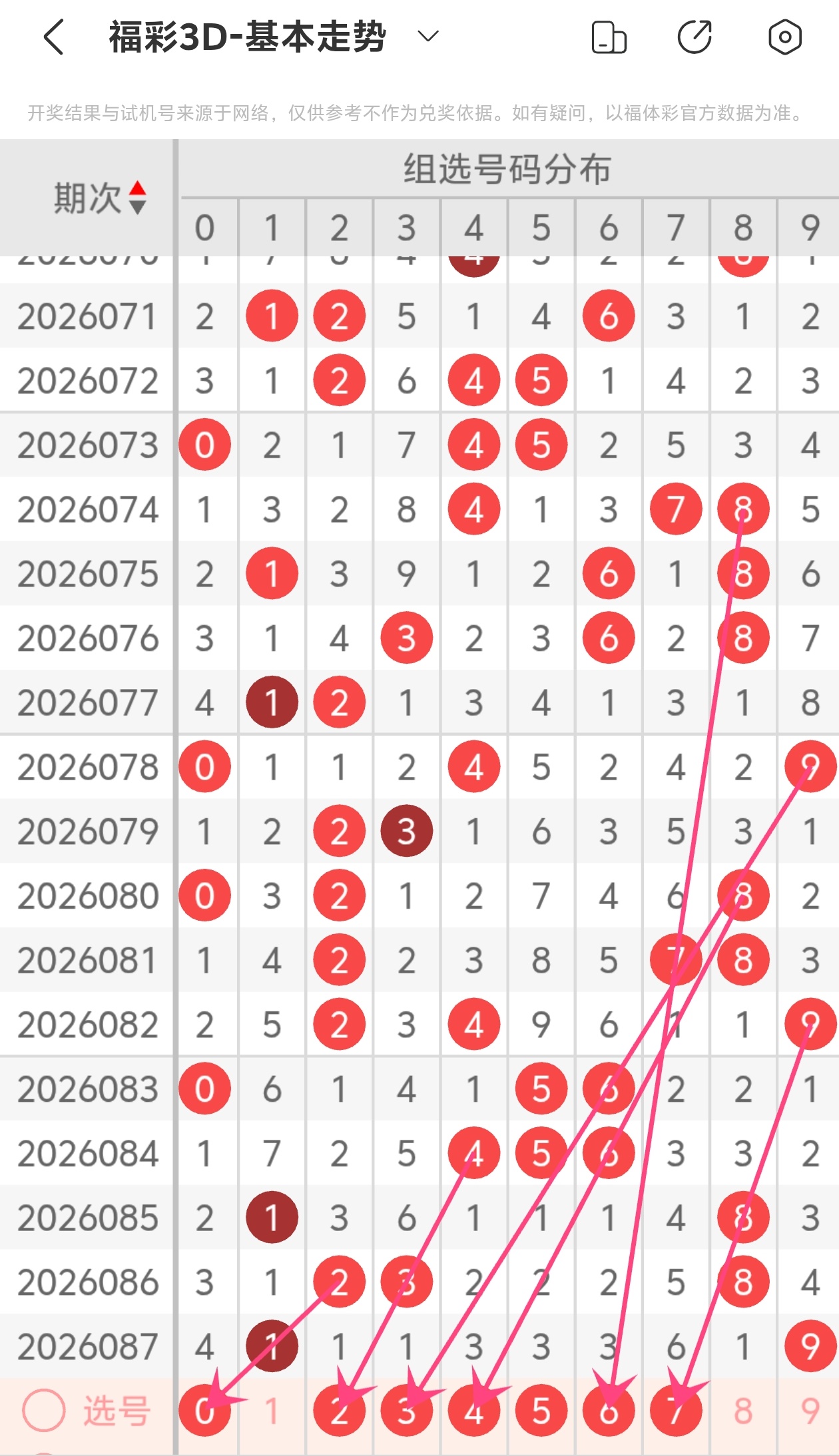Share this trend chart

(695, 37)
